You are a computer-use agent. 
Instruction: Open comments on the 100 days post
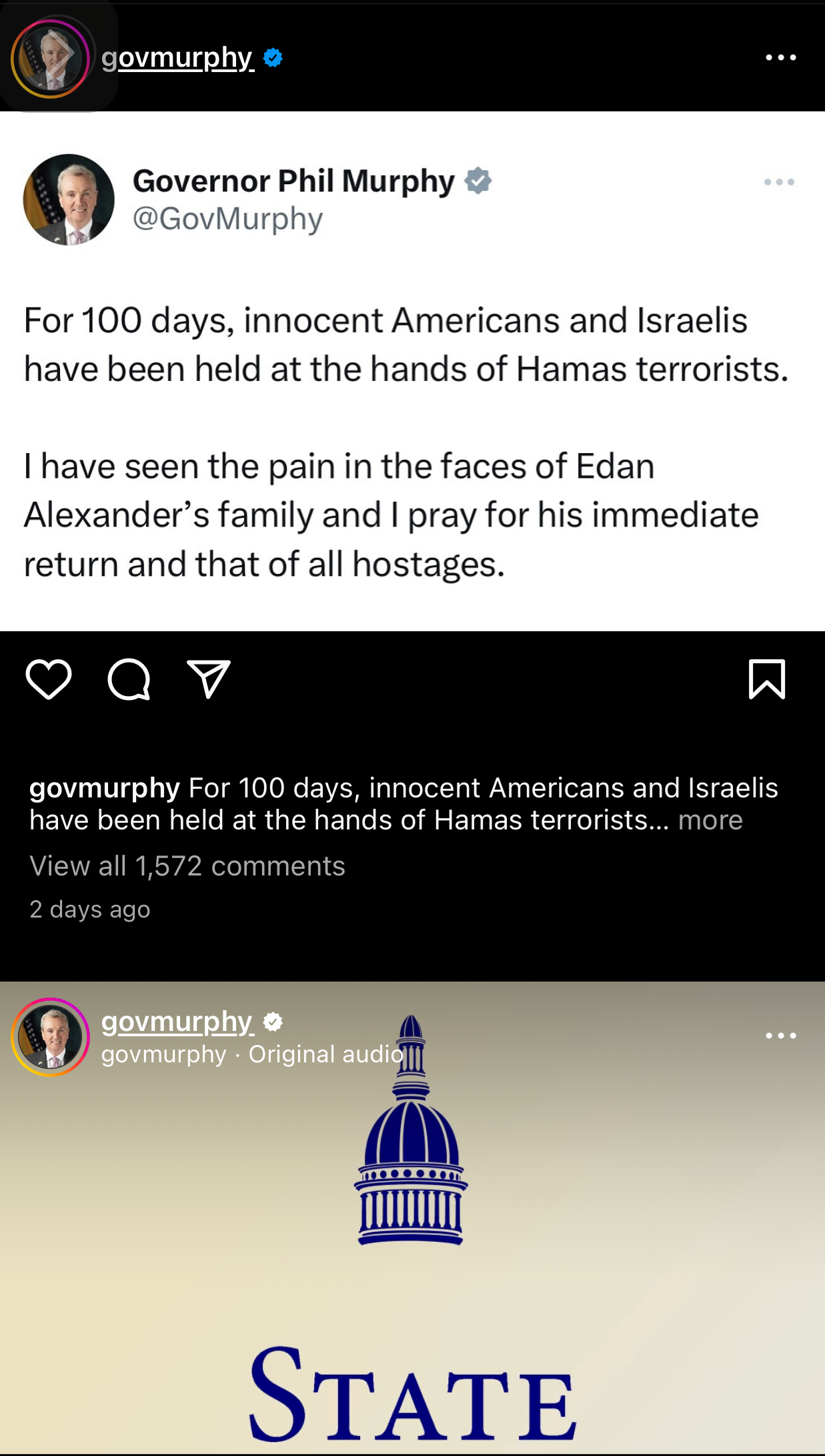pos(129,679)
